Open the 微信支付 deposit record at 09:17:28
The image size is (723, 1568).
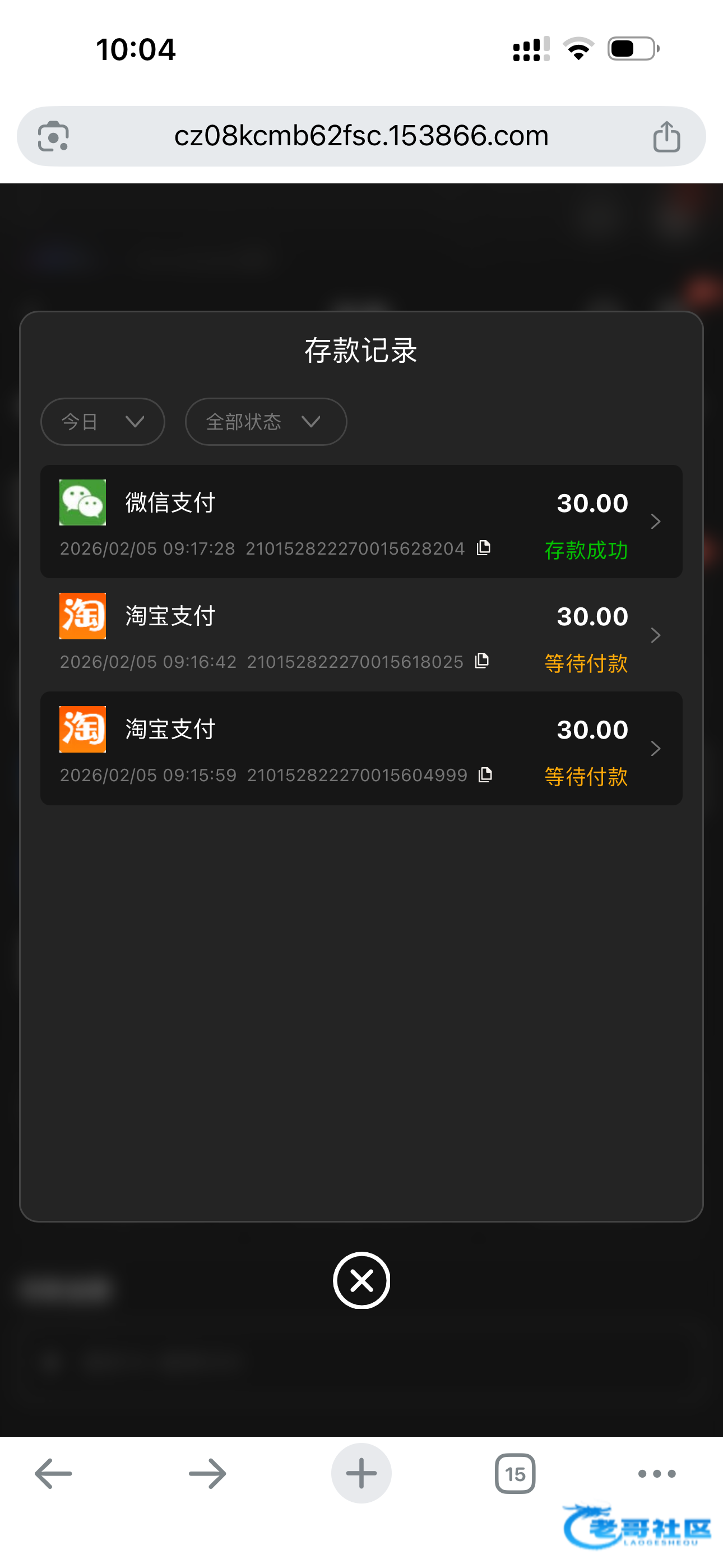(360, 521)
